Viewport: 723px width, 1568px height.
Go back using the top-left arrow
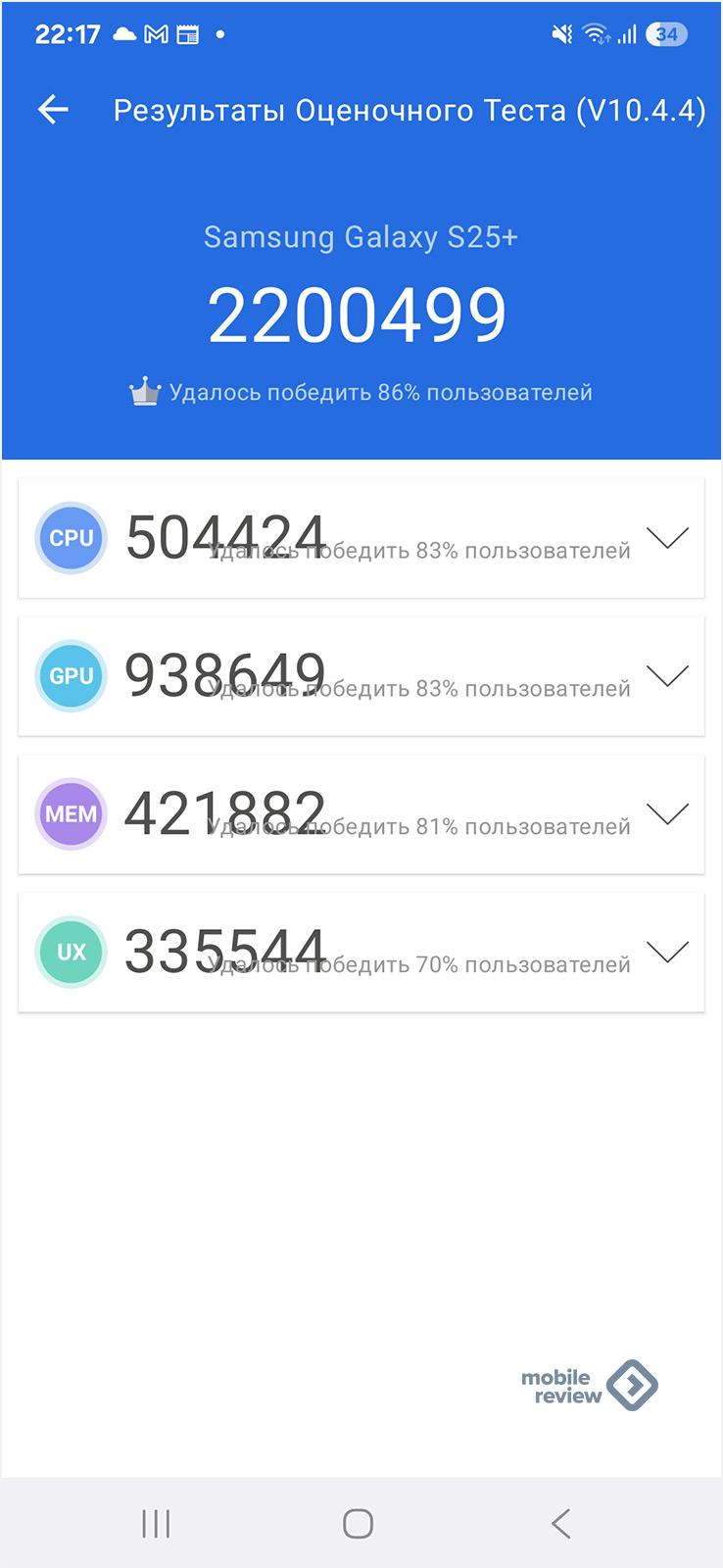(53, 110)
